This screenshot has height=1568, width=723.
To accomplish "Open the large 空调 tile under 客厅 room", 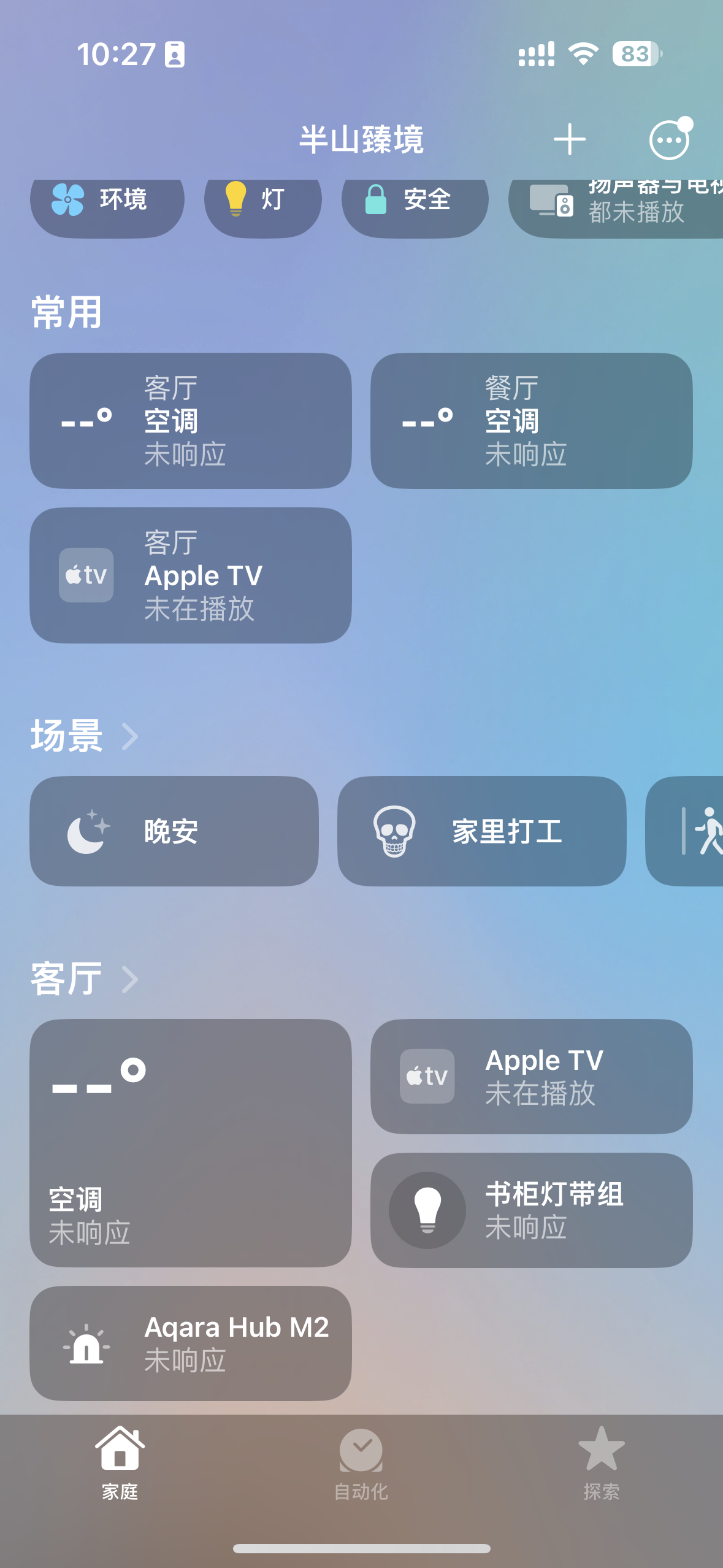I will pyautogui.click(x=191, y=1142).
